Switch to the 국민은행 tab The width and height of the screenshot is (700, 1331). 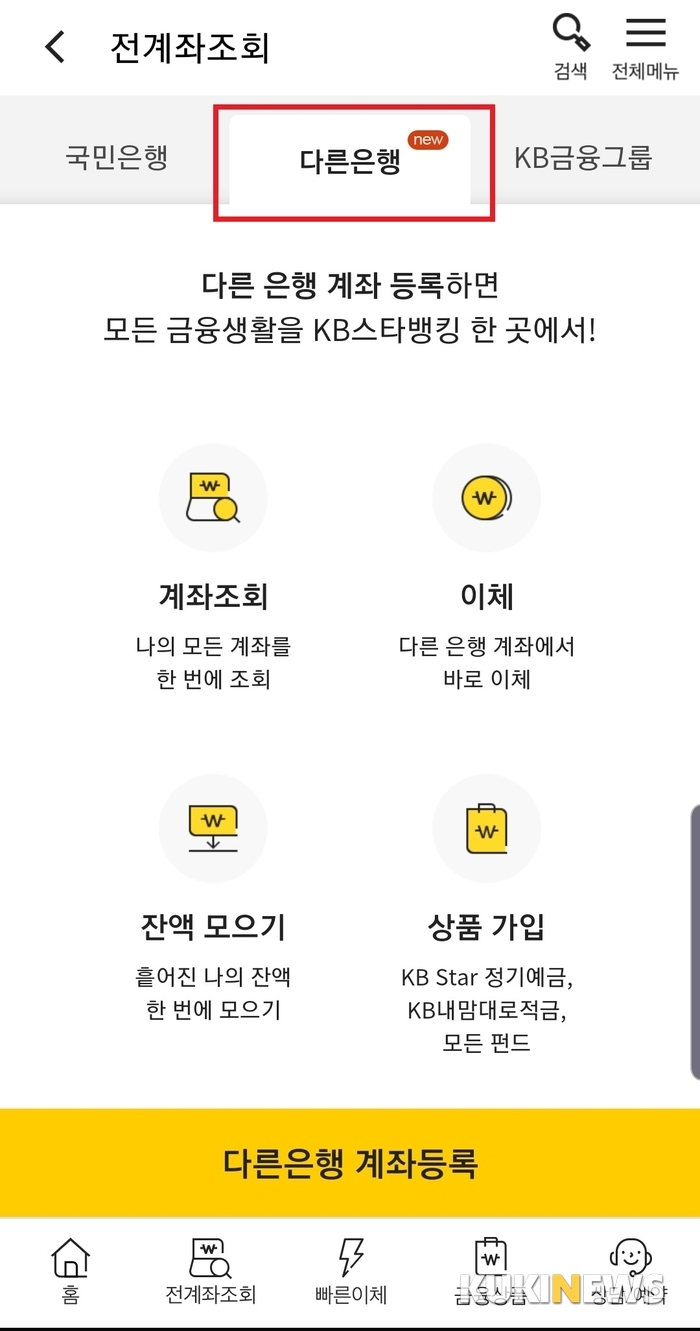click(x=117, y=158)
